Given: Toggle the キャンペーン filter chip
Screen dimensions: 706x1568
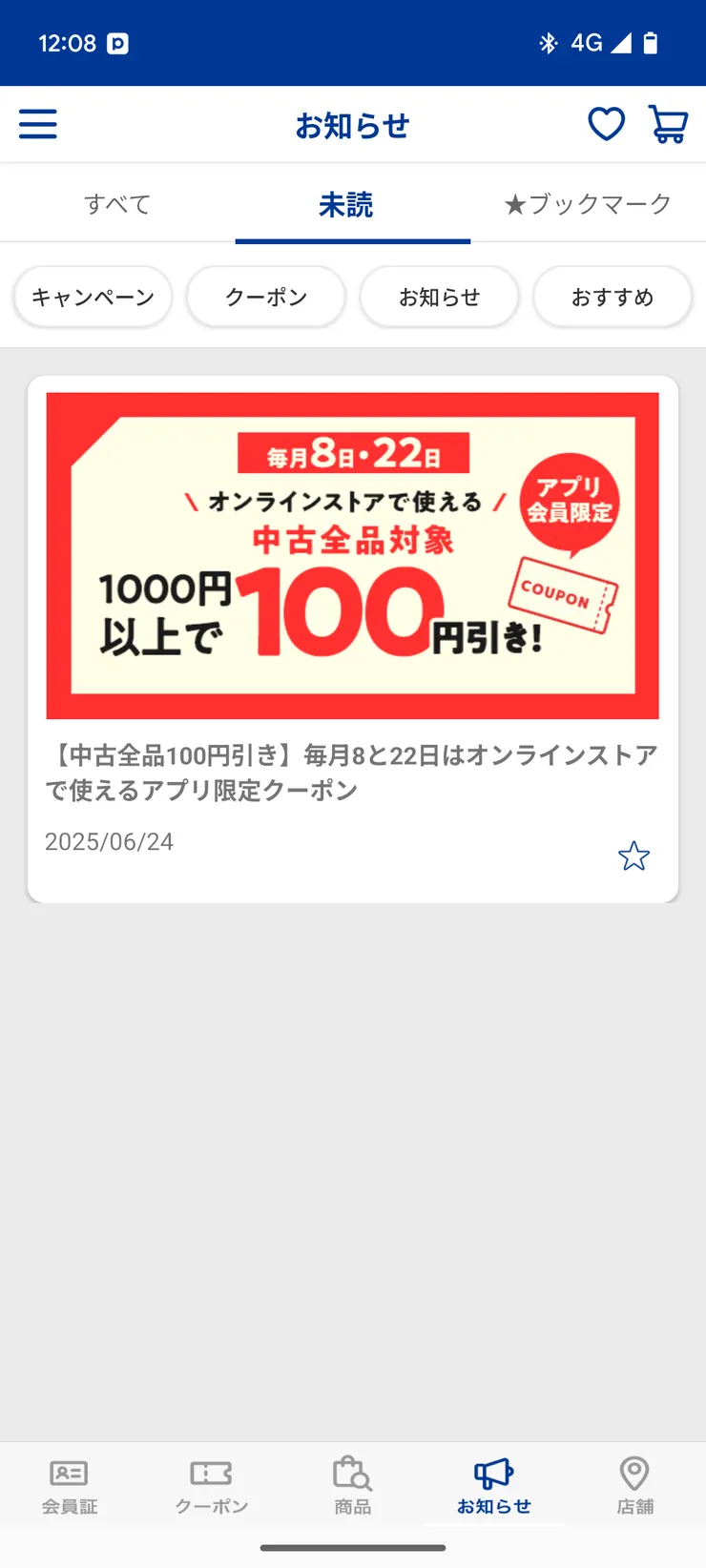Looking at the screenshot, I should (x=92, y=297).
